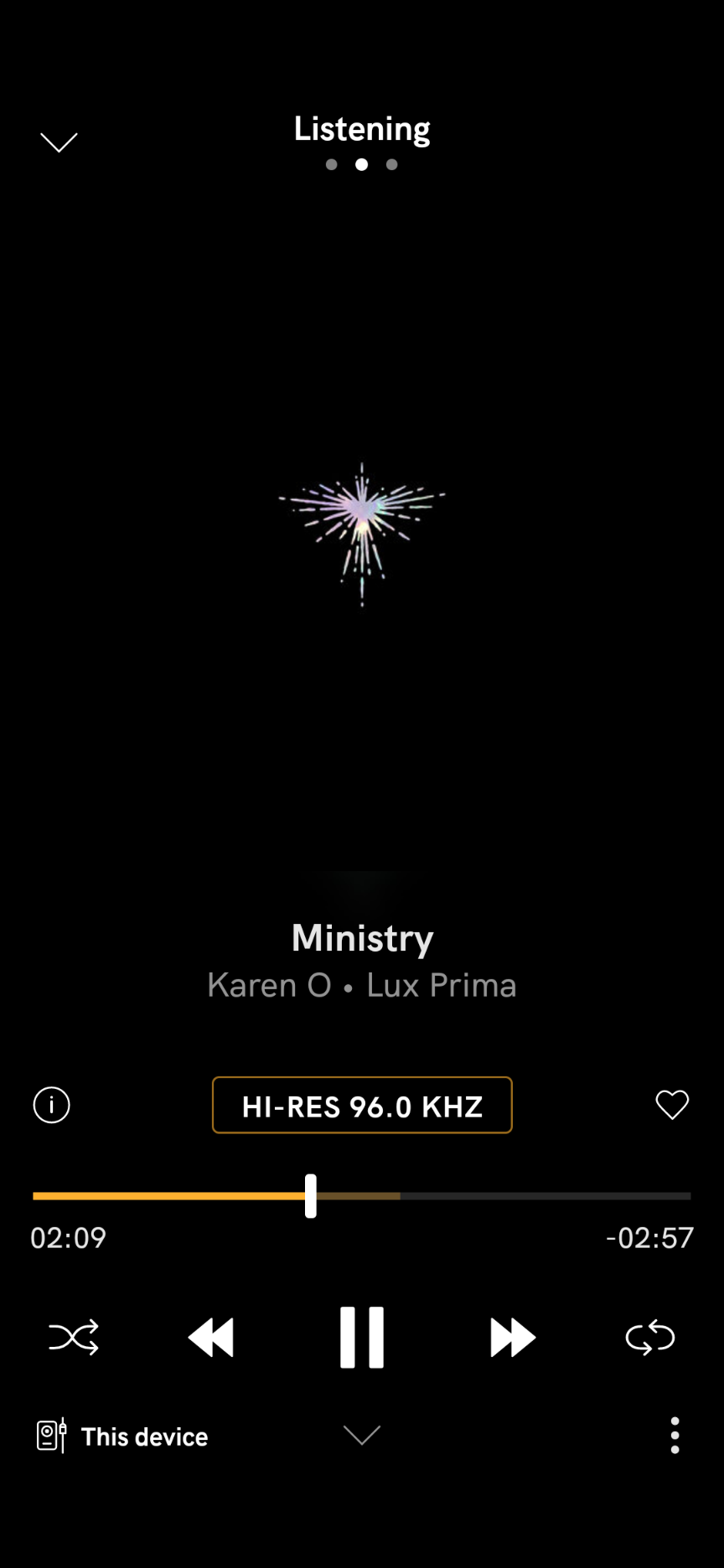
Task: Open the three-dot overflow menu
Action: click(x=675, y=1436)
